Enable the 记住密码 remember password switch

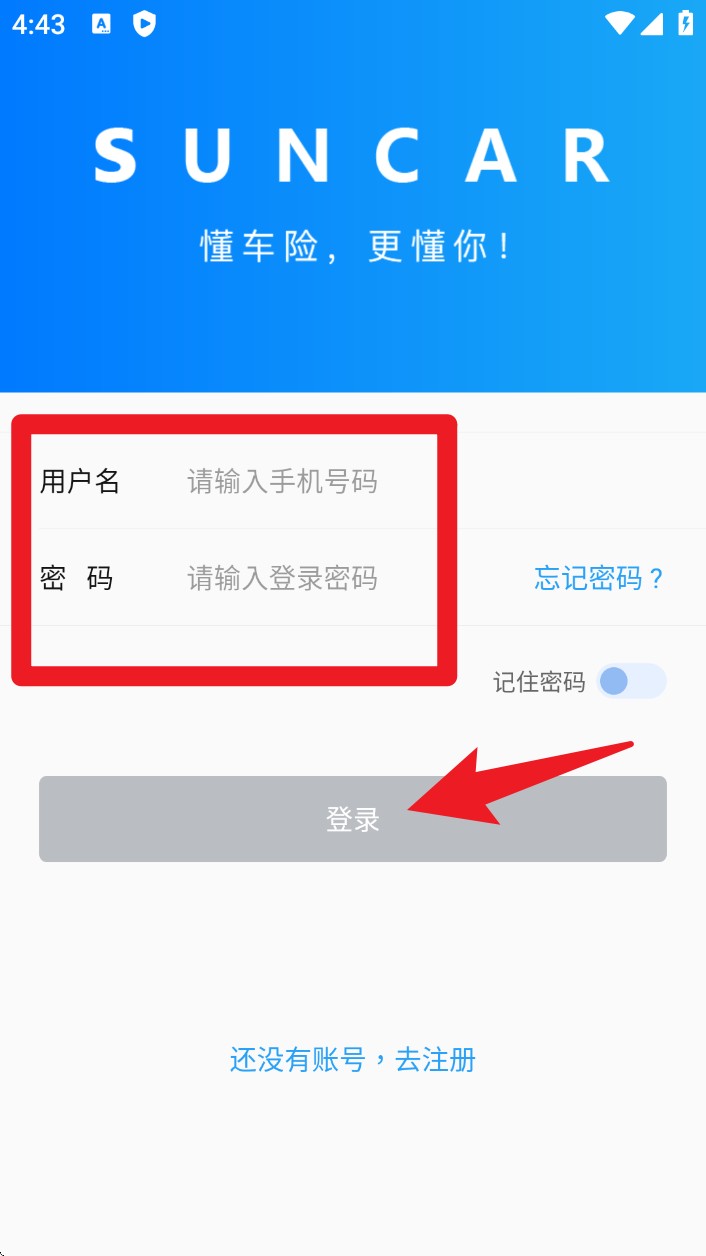tap(630, 682)
